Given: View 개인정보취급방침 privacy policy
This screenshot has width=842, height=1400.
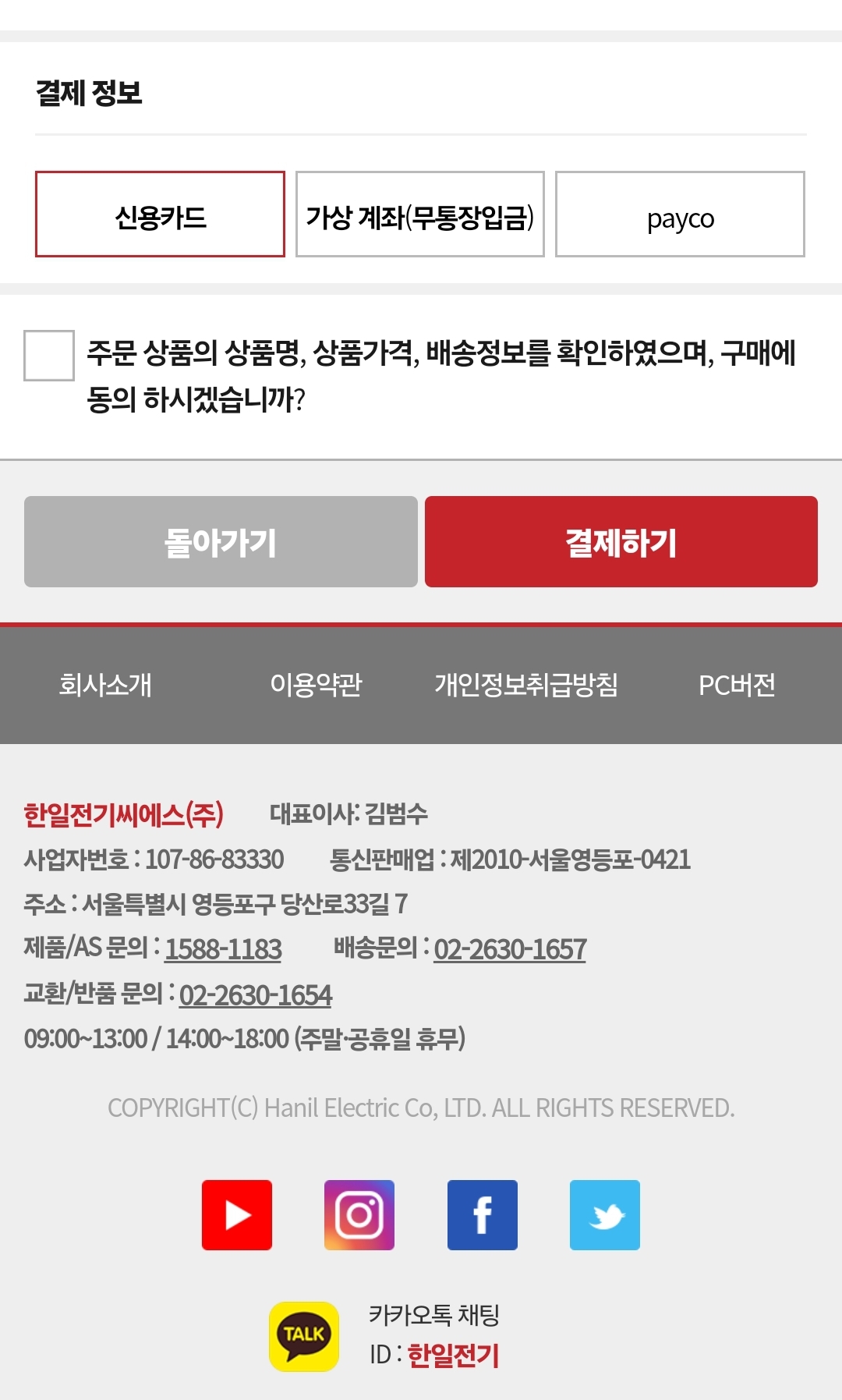Looking at the screenshot, I should coord(526,685).
